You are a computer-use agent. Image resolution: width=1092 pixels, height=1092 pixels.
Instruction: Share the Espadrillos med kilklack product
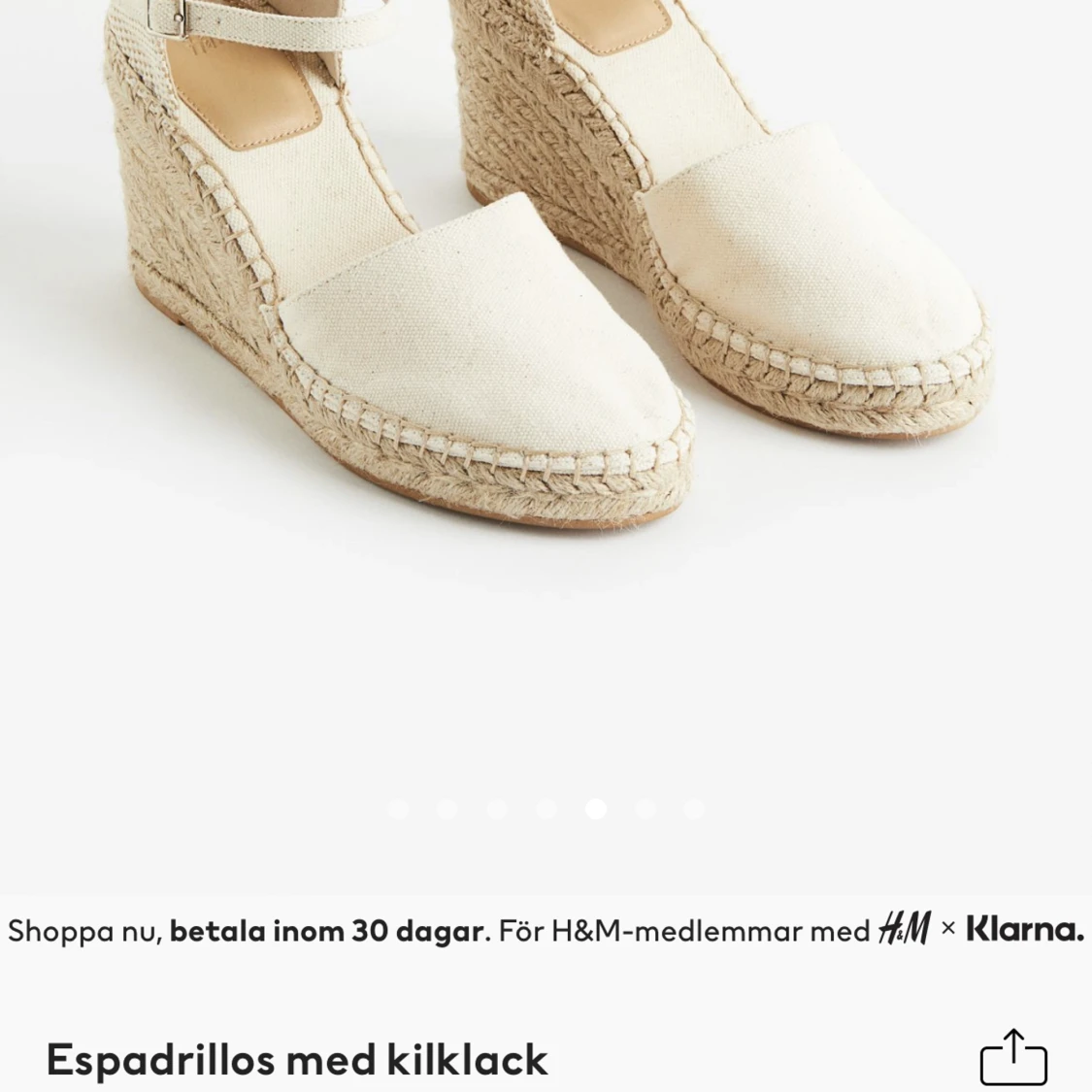pyautogui.click(x=1013, y=1056)
